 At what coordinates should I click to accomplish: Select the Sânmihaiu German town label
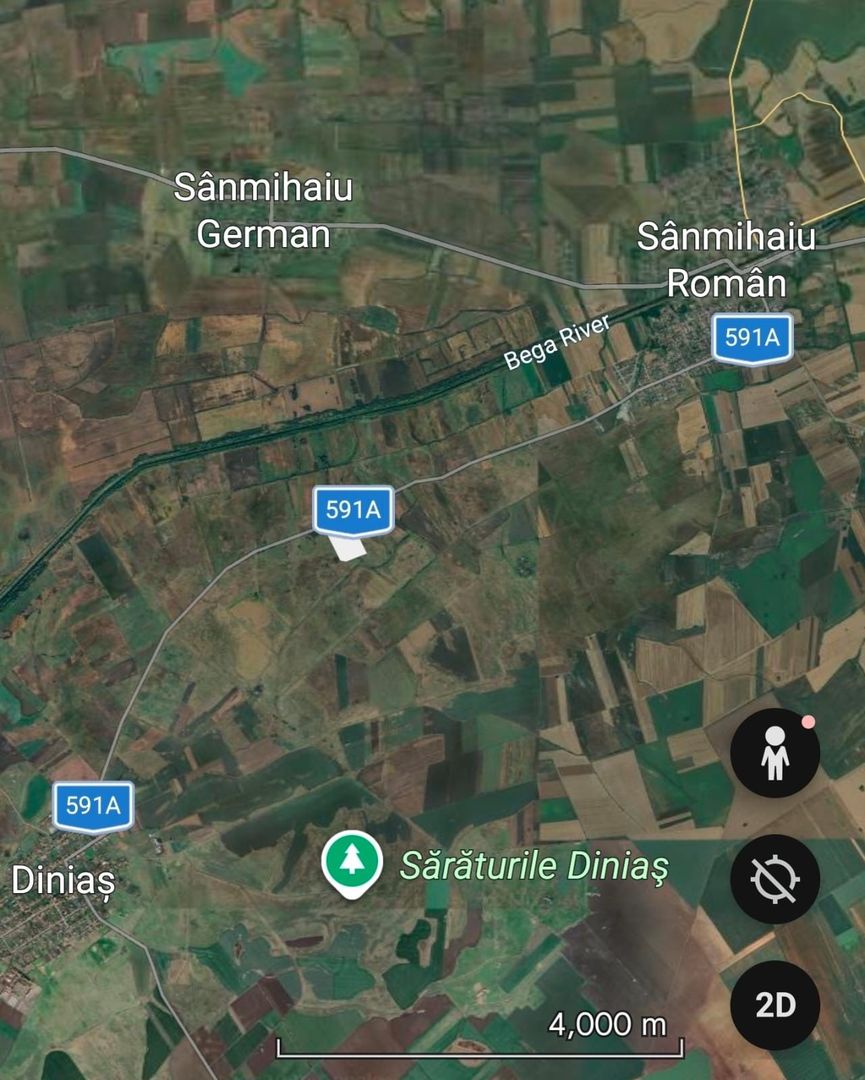point(264,213)
